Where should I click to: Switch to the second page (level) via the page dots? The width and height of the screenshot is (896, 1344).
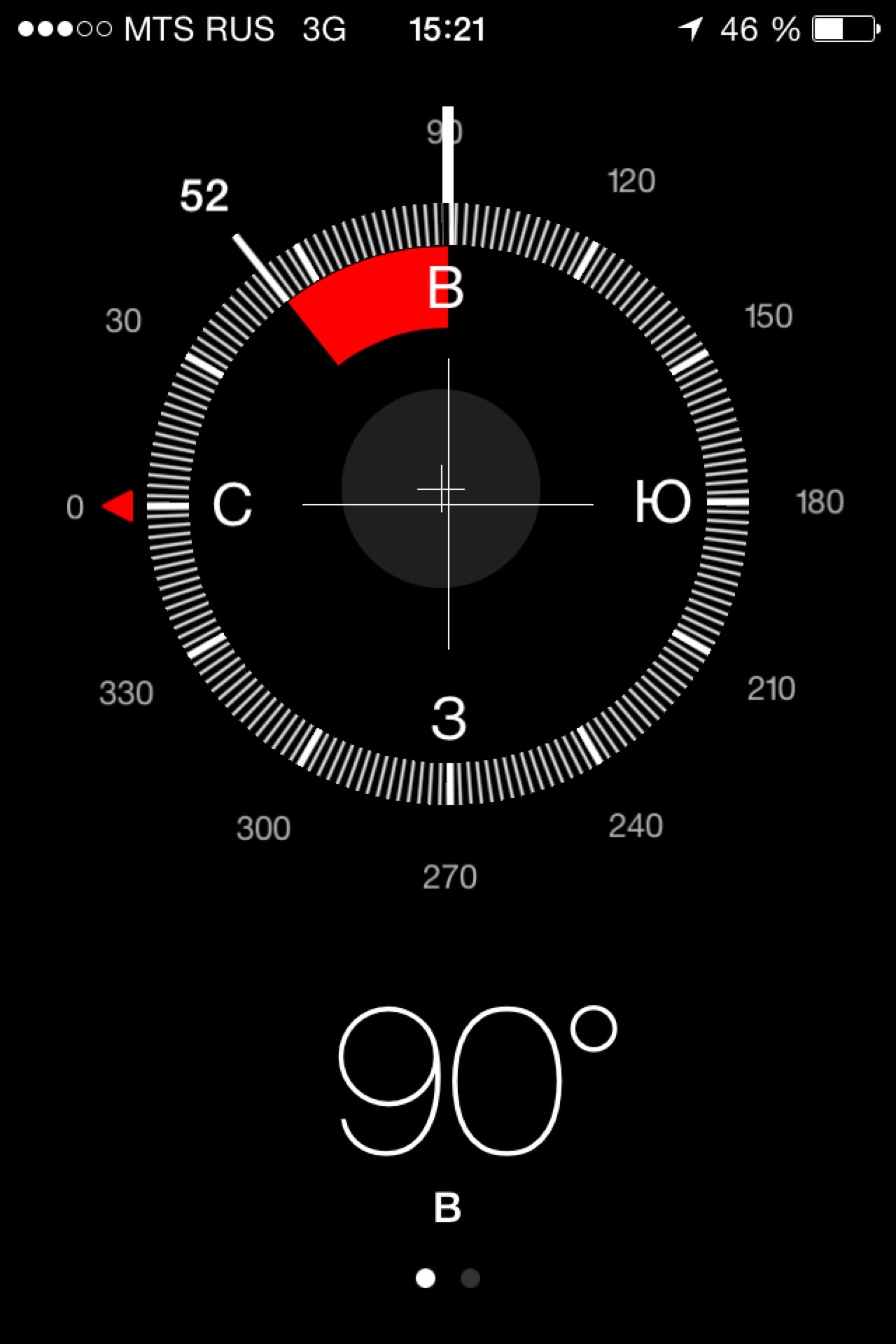pyautogui.click(x=470, y=1278)
